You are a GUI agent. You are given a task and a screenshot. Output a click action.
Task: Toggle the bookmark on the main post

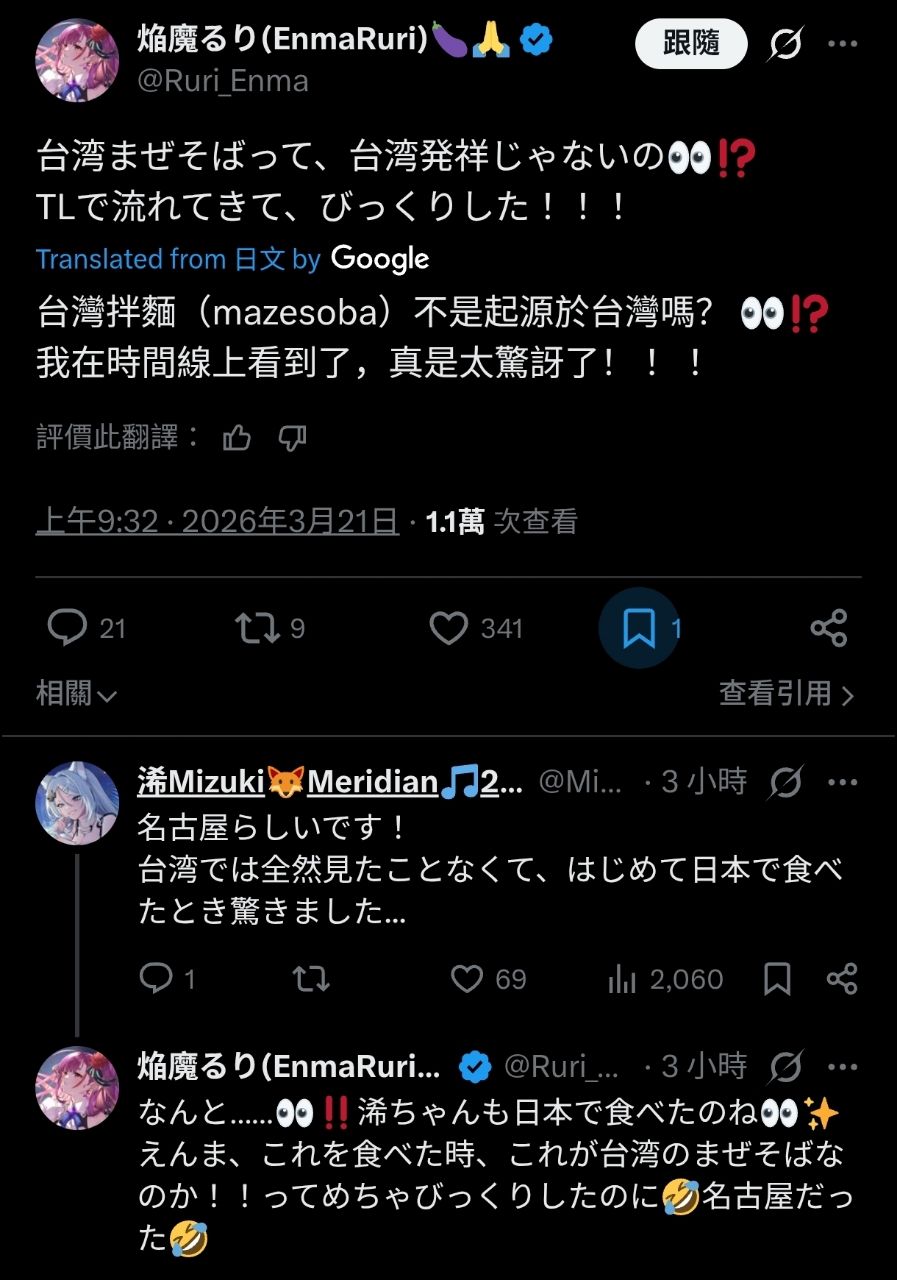tap(639, 628)
